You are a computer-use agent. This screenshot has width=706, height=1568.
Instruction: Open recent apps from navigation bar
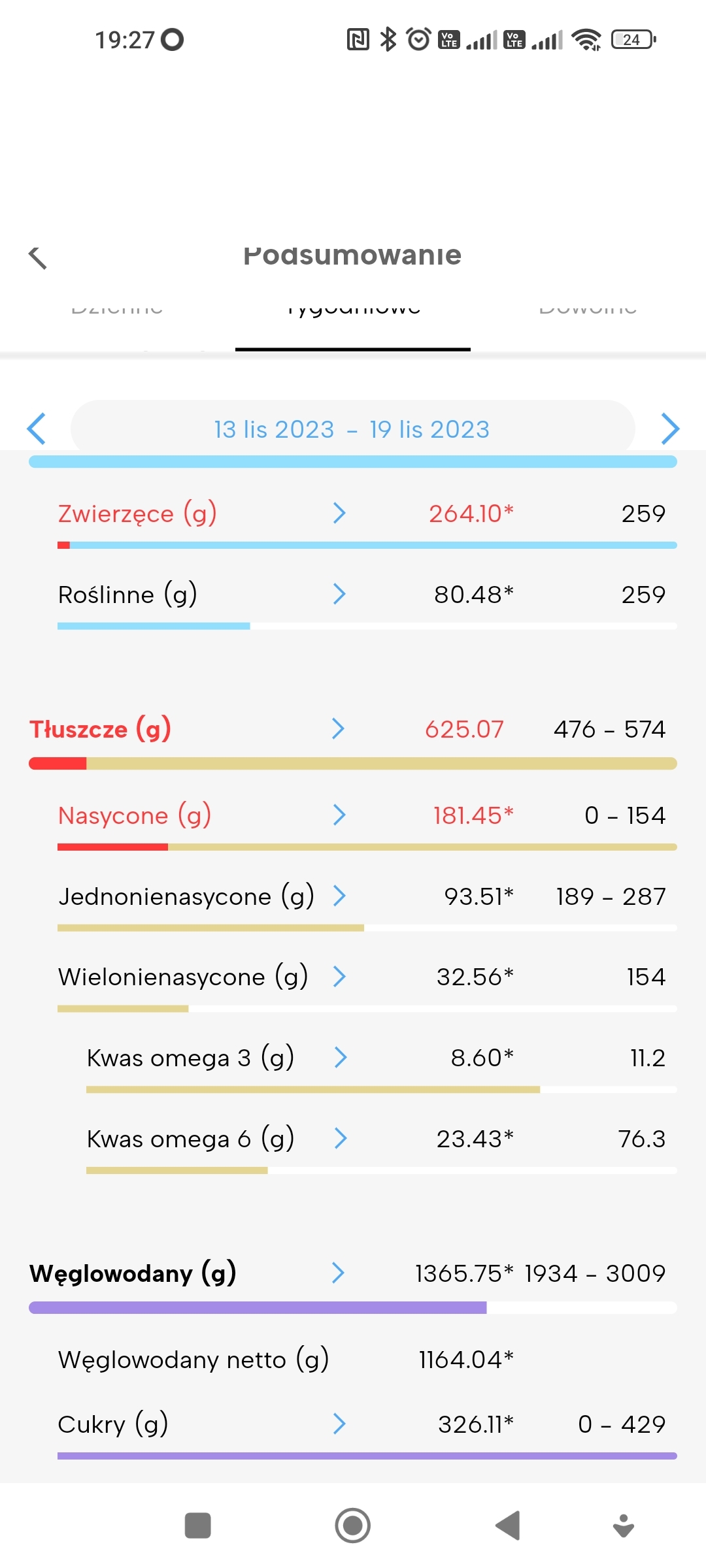click(x=198, y=1526)
